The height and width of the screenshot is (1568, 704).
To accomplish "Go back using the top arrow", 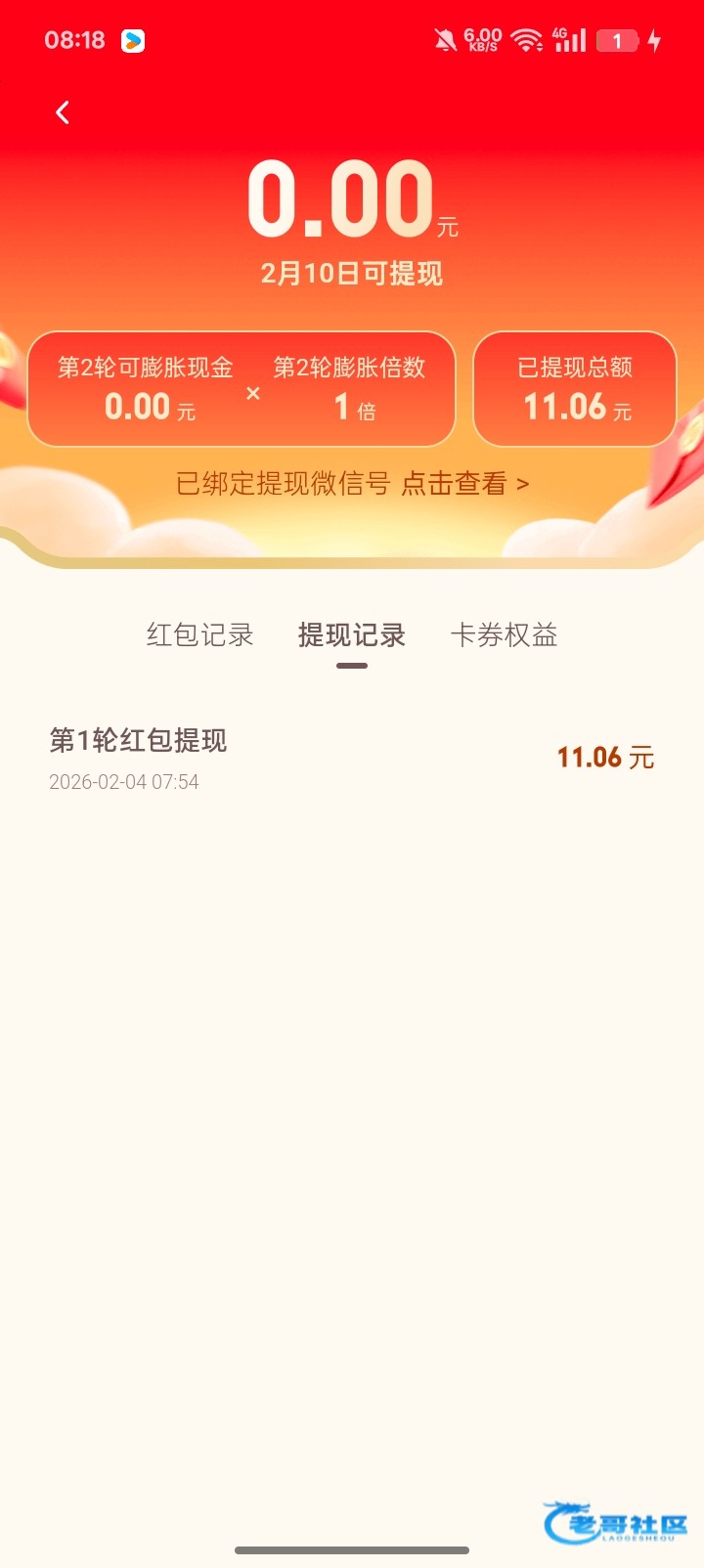I will coord(63,113).
